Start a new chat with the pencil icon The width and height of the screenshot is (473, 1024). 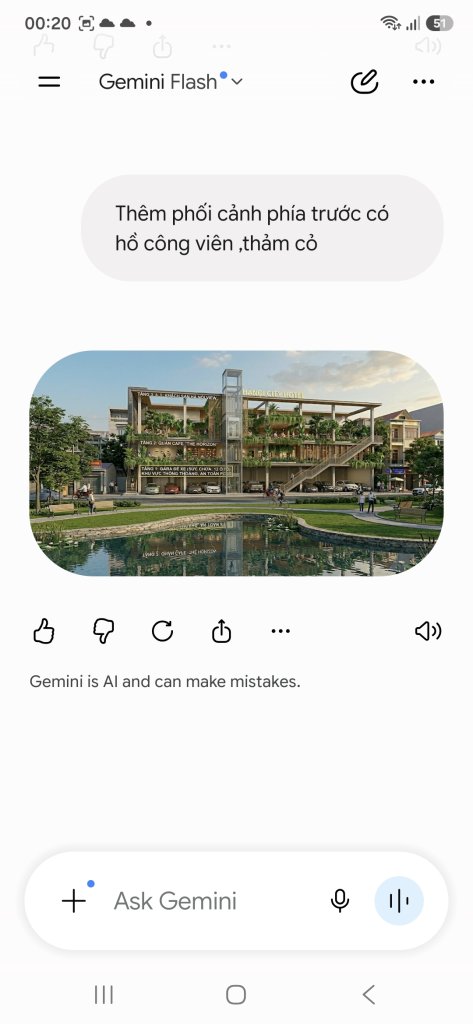(365, 82)
